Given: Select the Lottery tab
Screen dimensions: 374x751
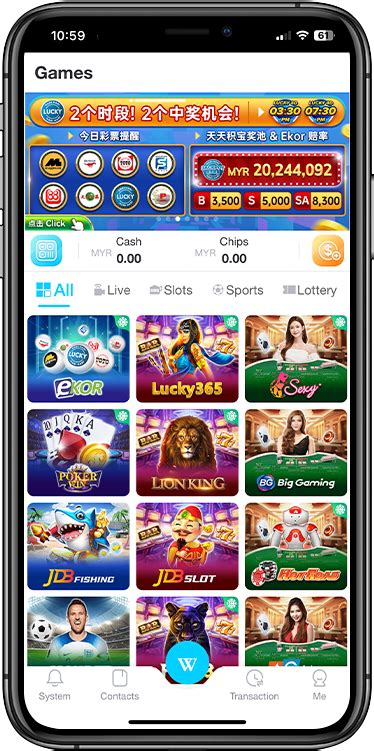Looking at the screenshot, I should [309, 290].
